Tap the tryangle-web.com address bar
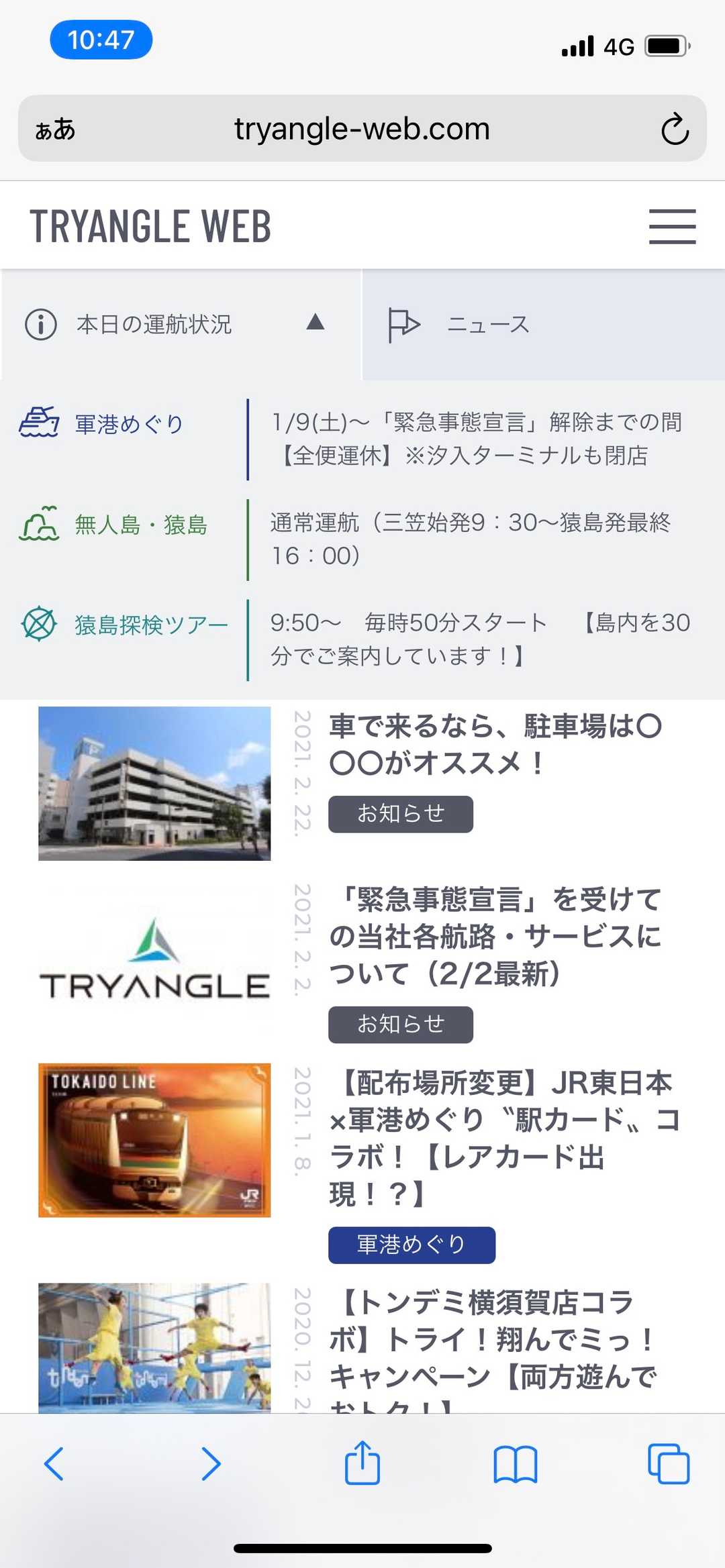 point(362,129)
